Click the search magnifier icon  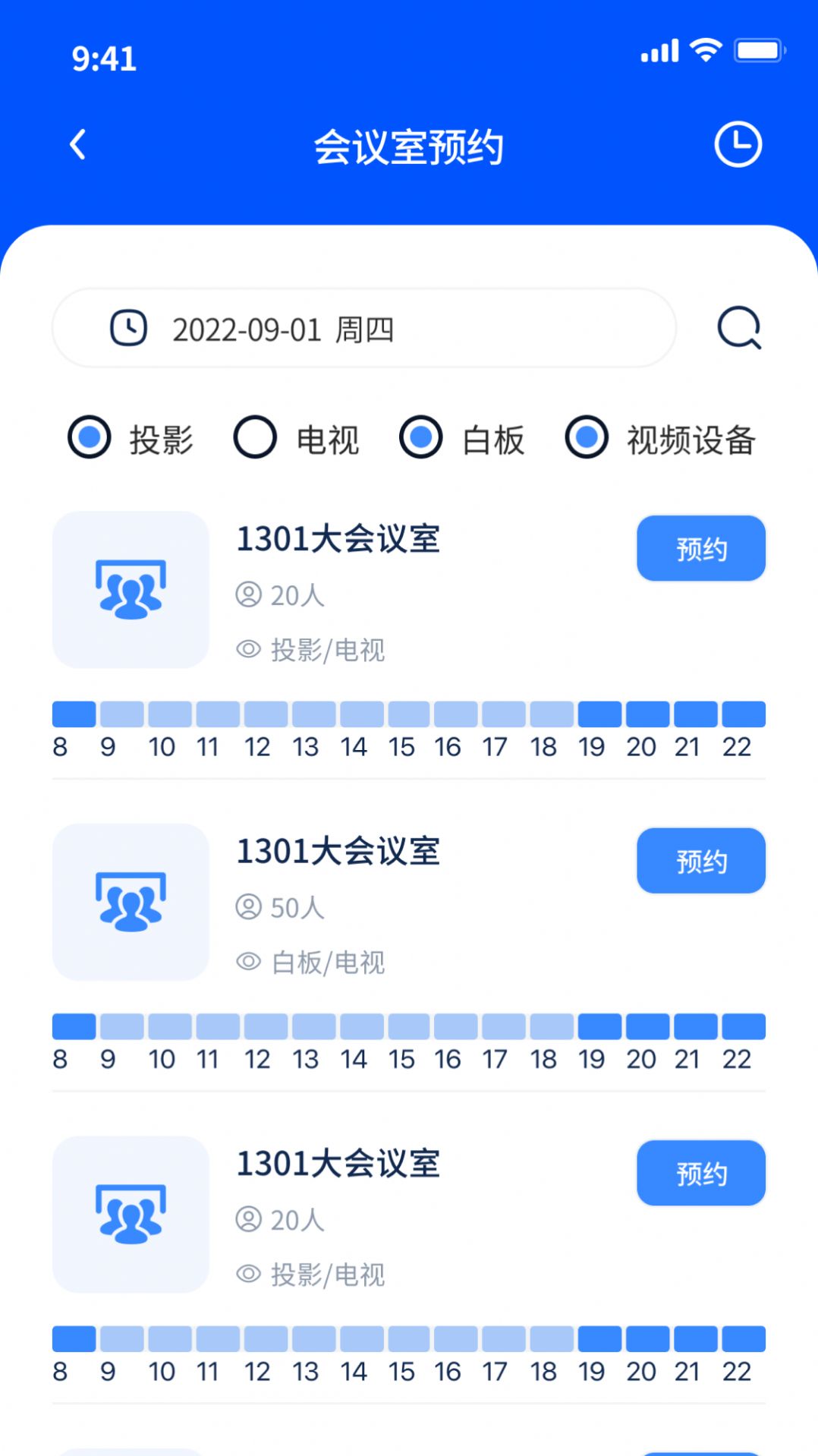tap(738, 328)
